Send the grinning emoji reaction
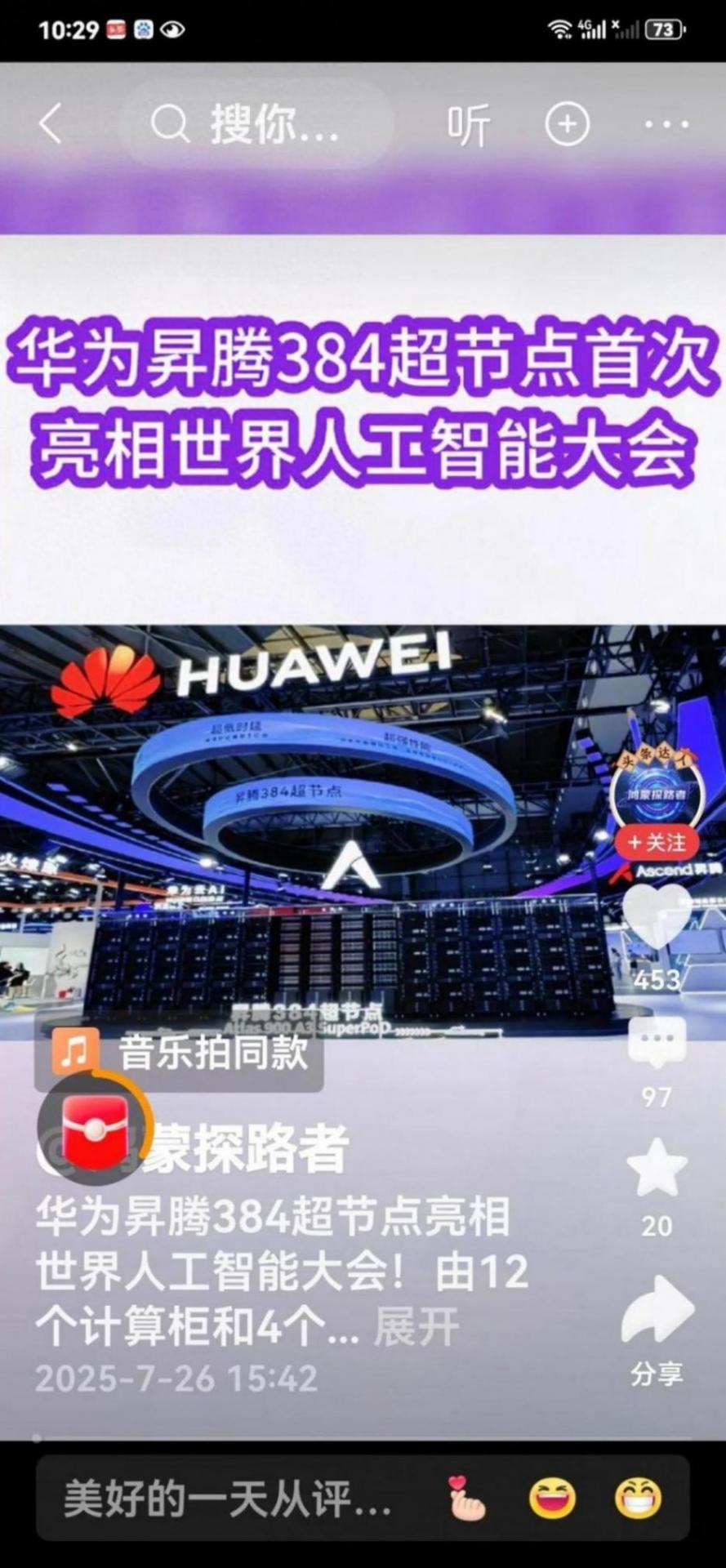 638,1499
